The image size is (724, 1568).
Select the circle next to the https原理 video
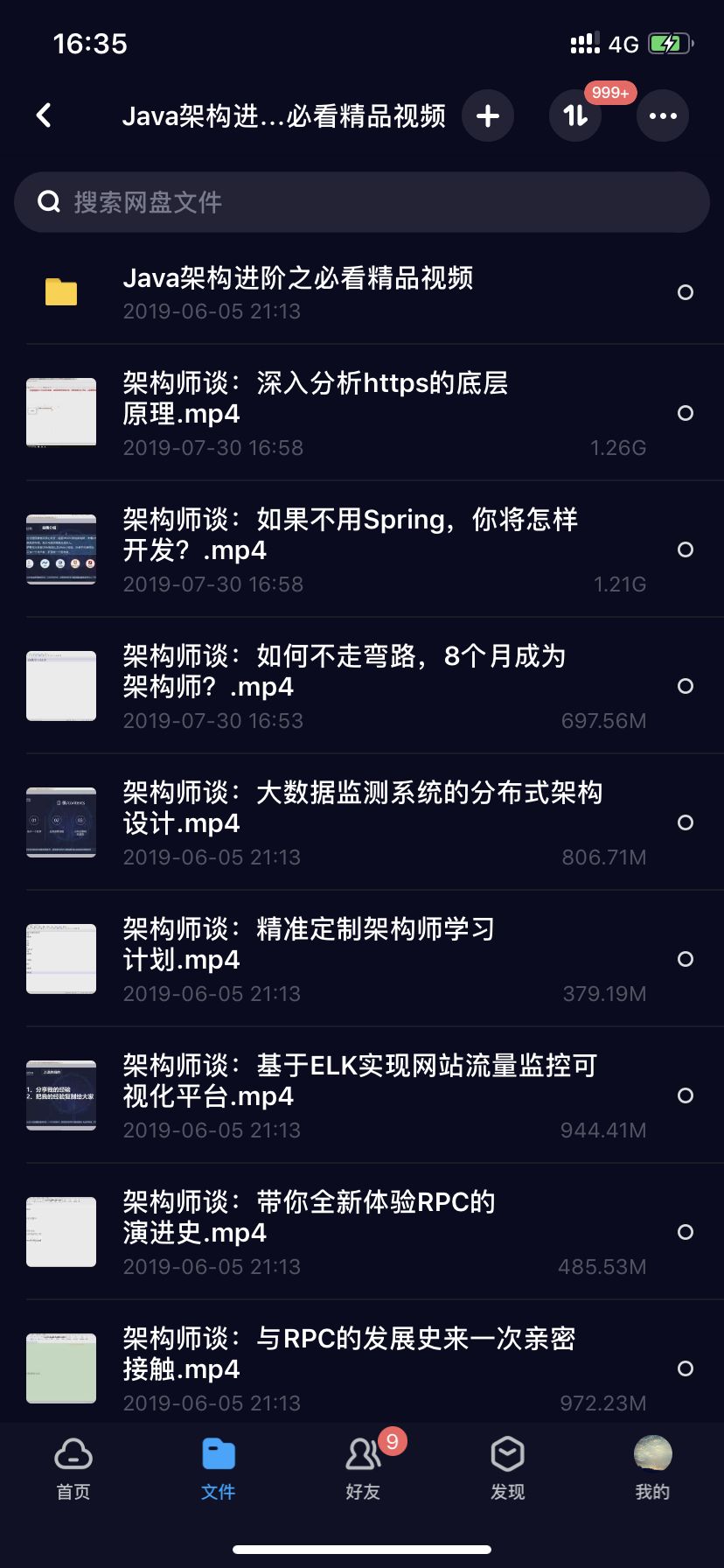point(686,411)
